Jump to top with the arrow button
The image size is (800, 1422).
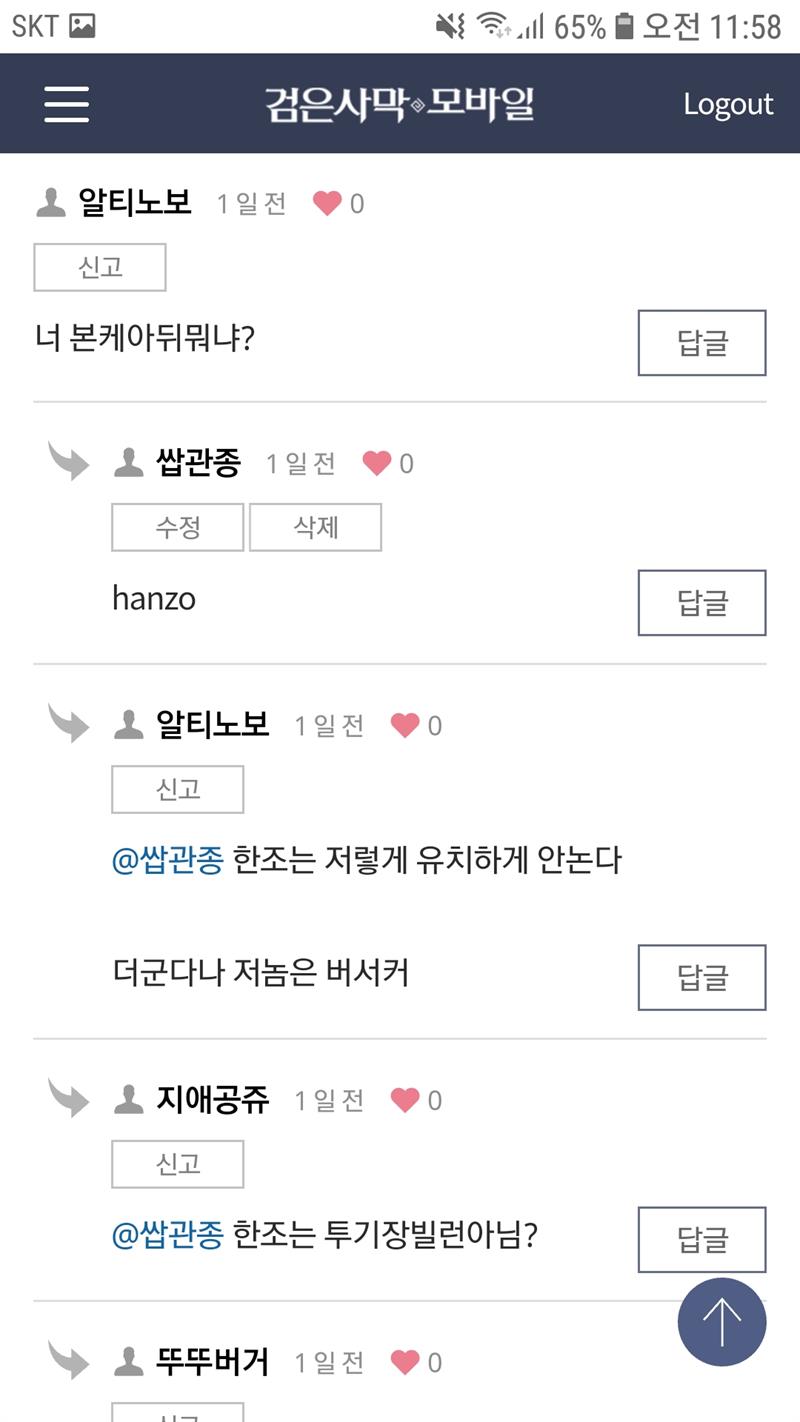tap(722, 1322)
